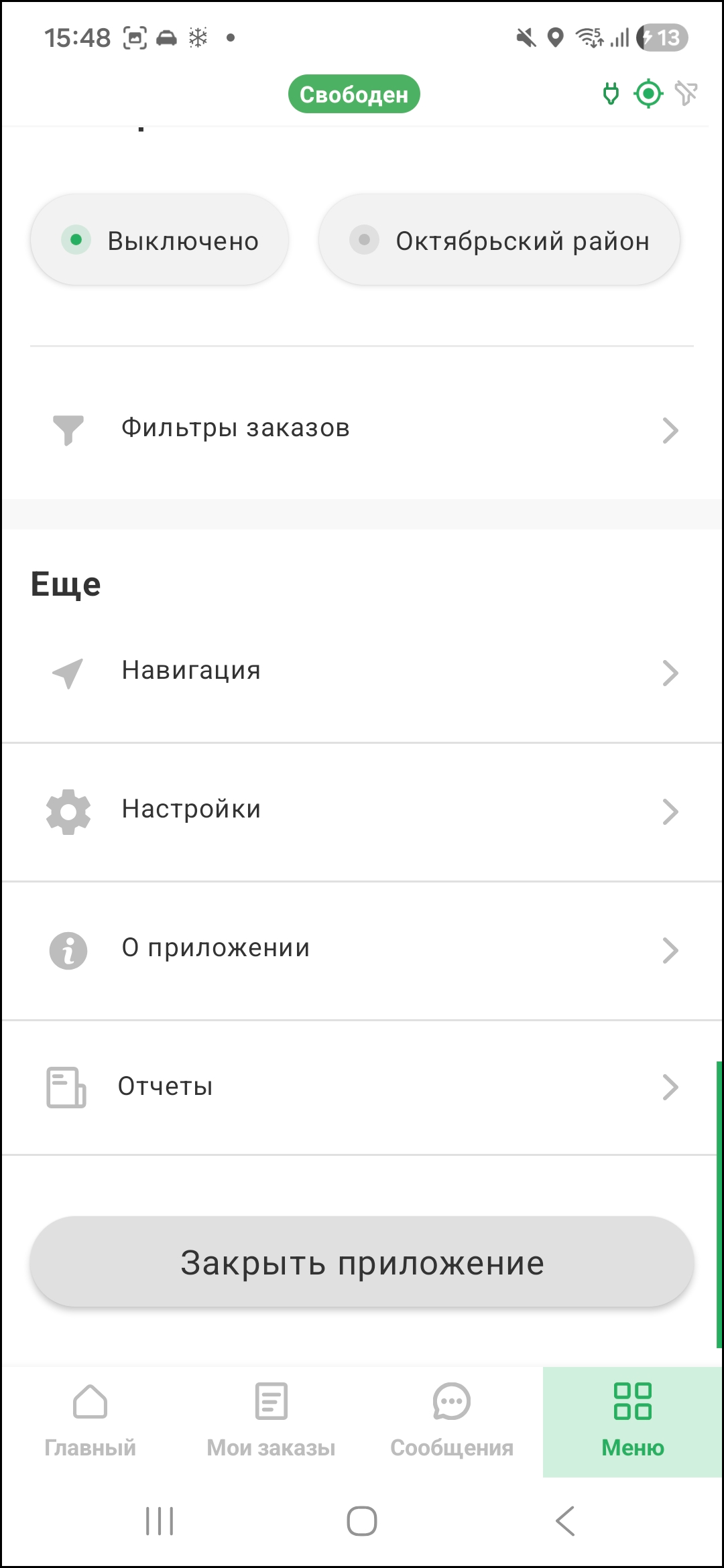Select the Выключено option
Screen dimensions: 724x1568
tap(160, 241)
